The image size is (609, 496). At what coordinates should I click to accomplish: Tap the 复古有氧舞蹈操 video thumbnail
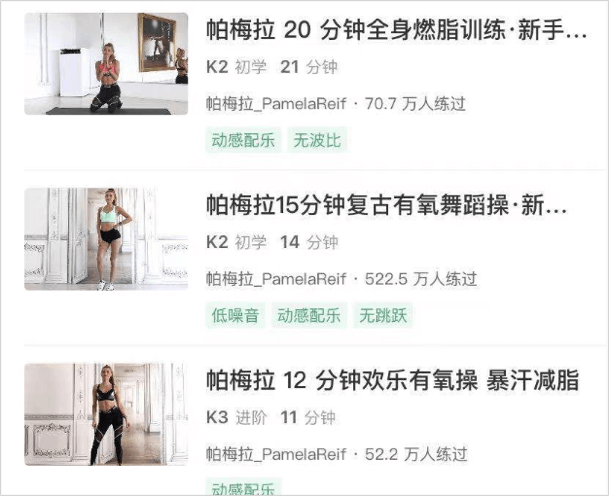(x=105, y=239)
